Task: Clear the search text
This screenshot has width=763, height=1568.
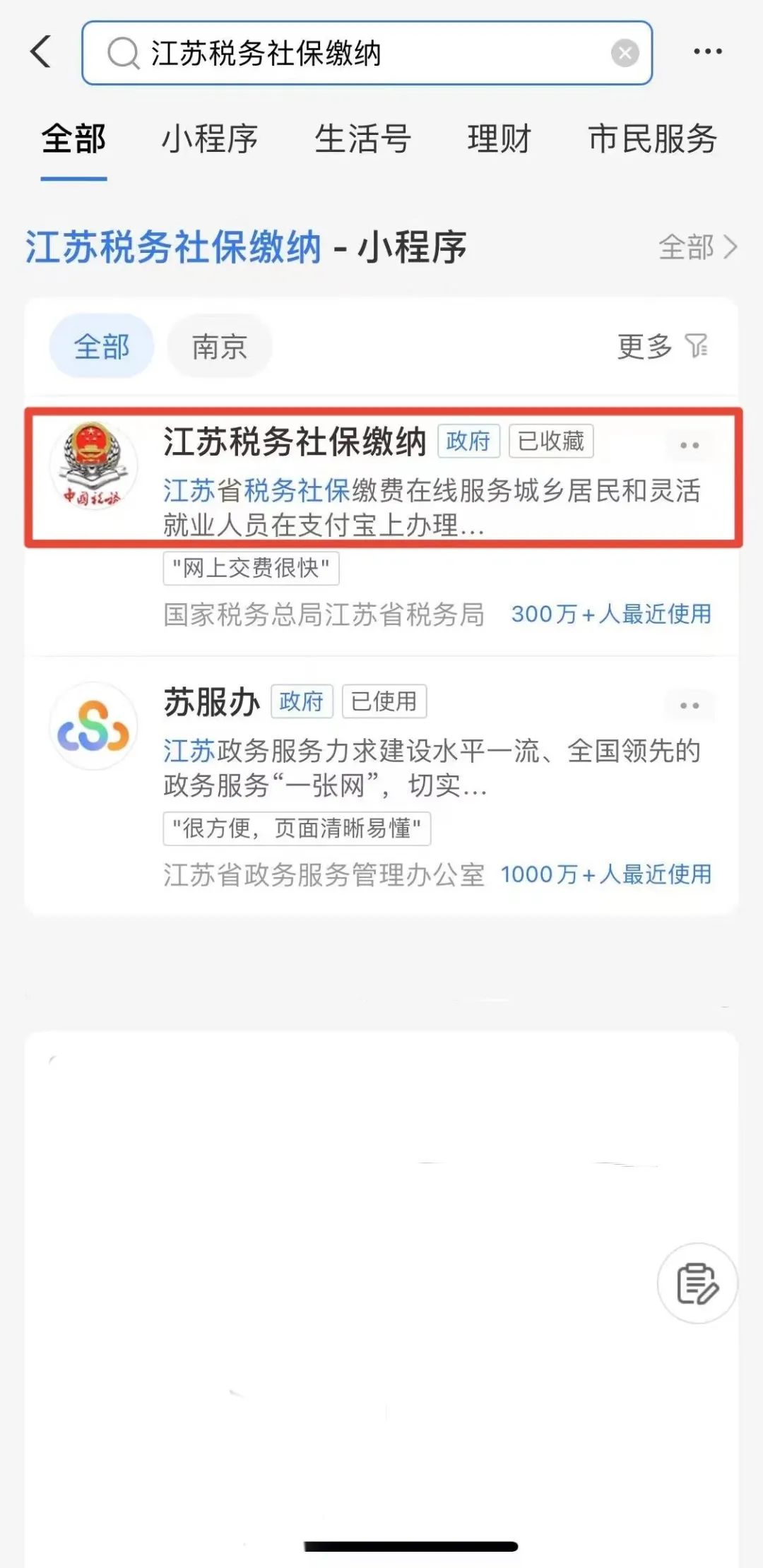Action: (x=625, y=54)
